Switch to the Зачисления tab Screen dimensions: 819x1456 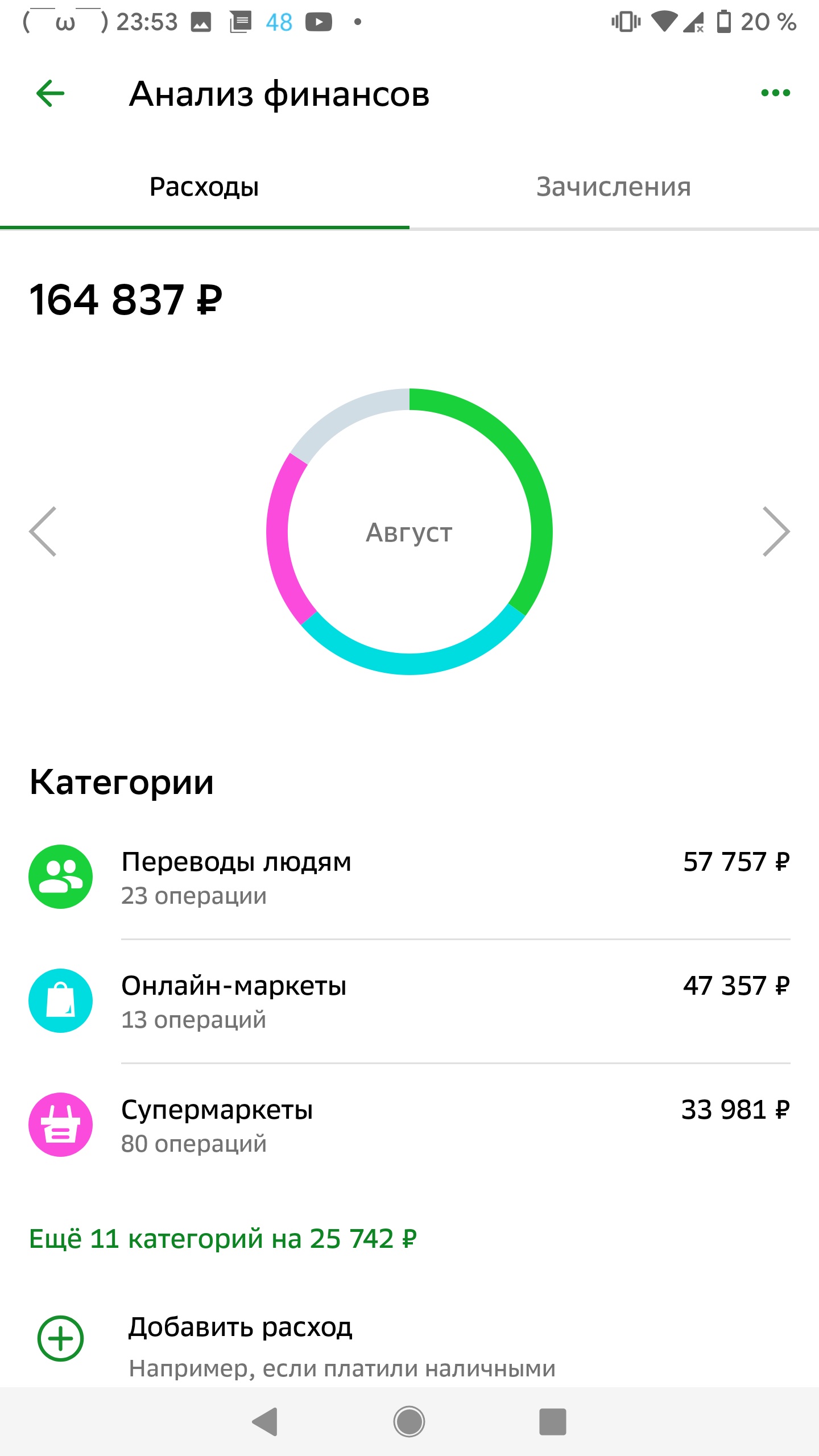pos(614,188)
